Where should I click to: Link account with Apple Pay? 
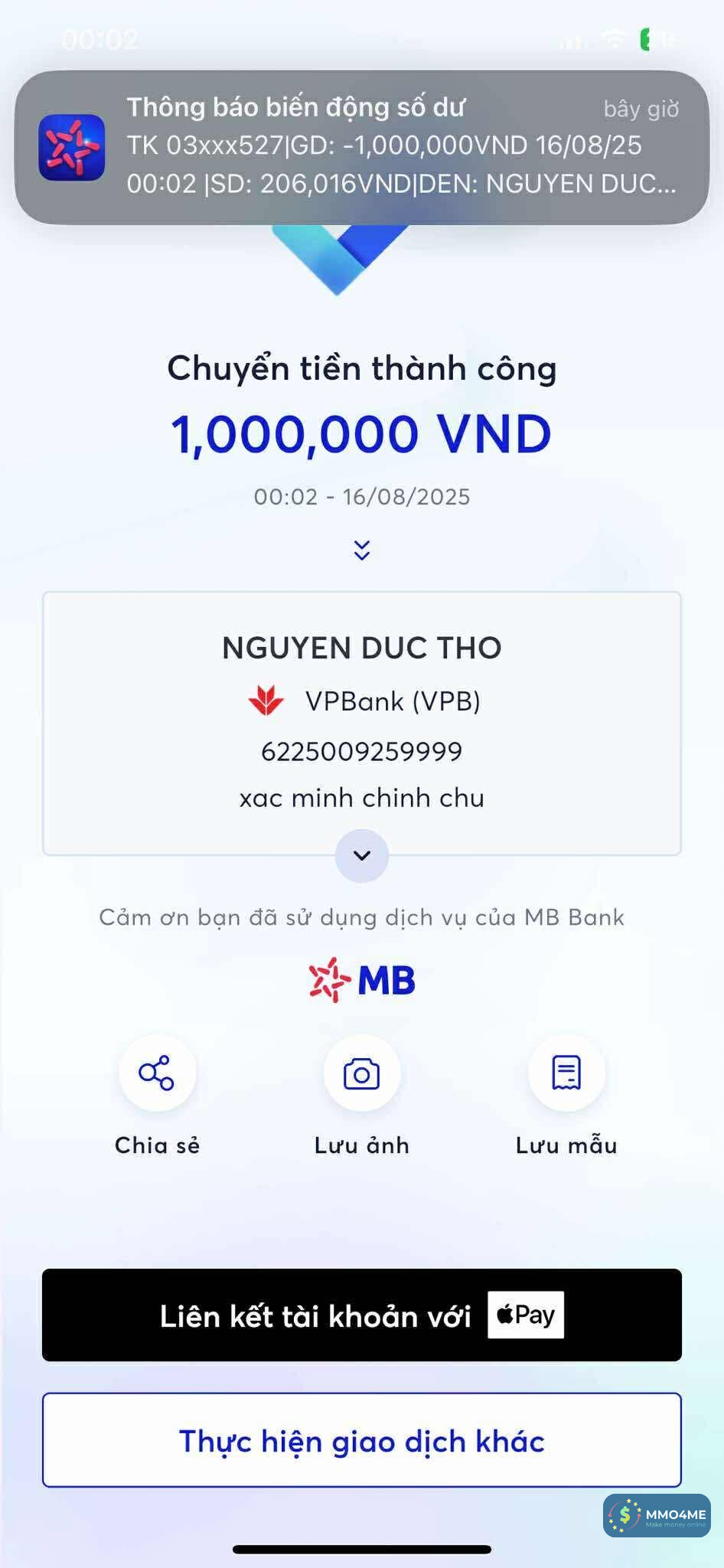[361, 1315]
